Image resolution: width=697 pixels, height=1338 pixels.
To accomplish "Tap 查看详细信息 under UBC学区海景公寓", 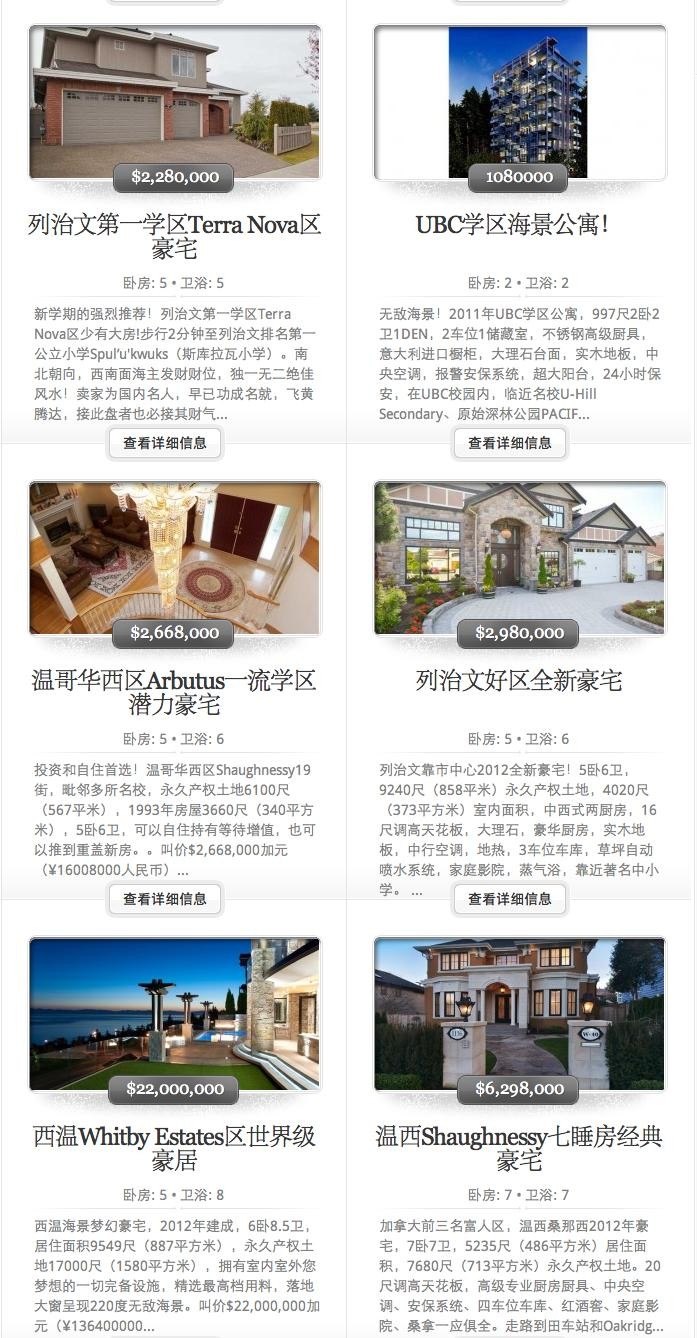I will (510, 443).
